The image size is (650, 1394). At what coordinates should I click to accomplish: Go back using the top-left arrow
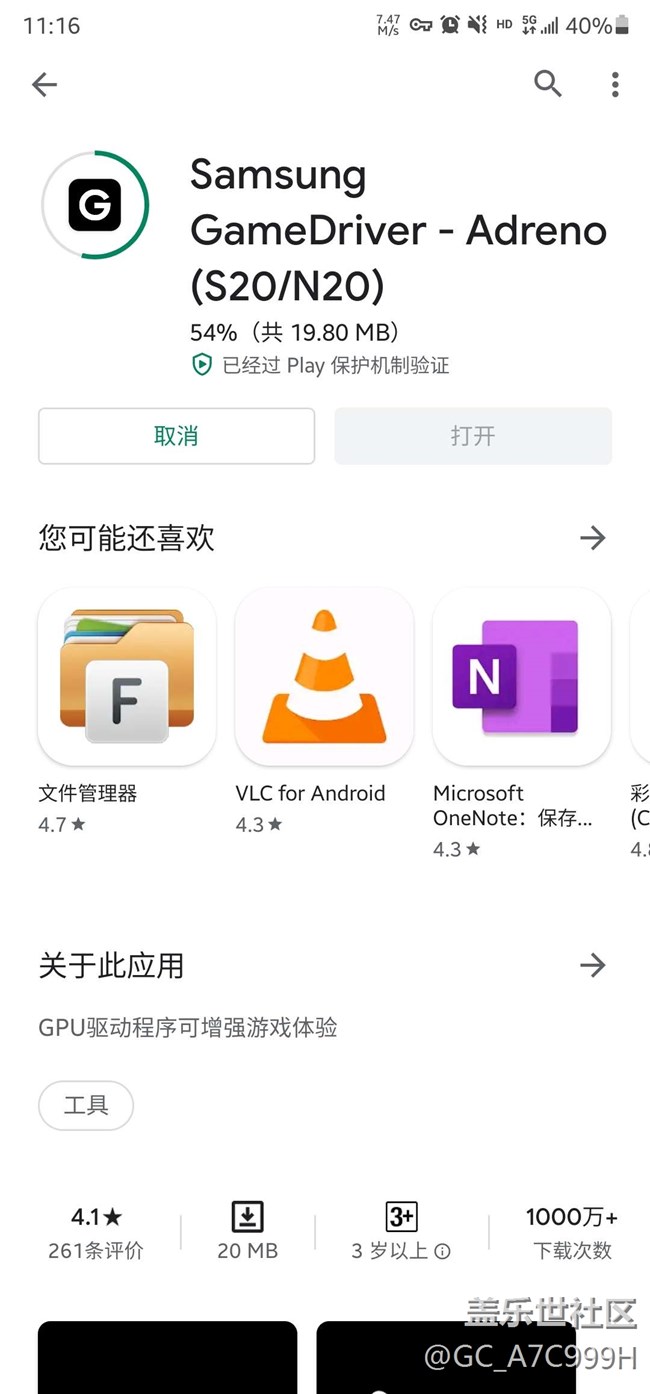tap(44, 85)
